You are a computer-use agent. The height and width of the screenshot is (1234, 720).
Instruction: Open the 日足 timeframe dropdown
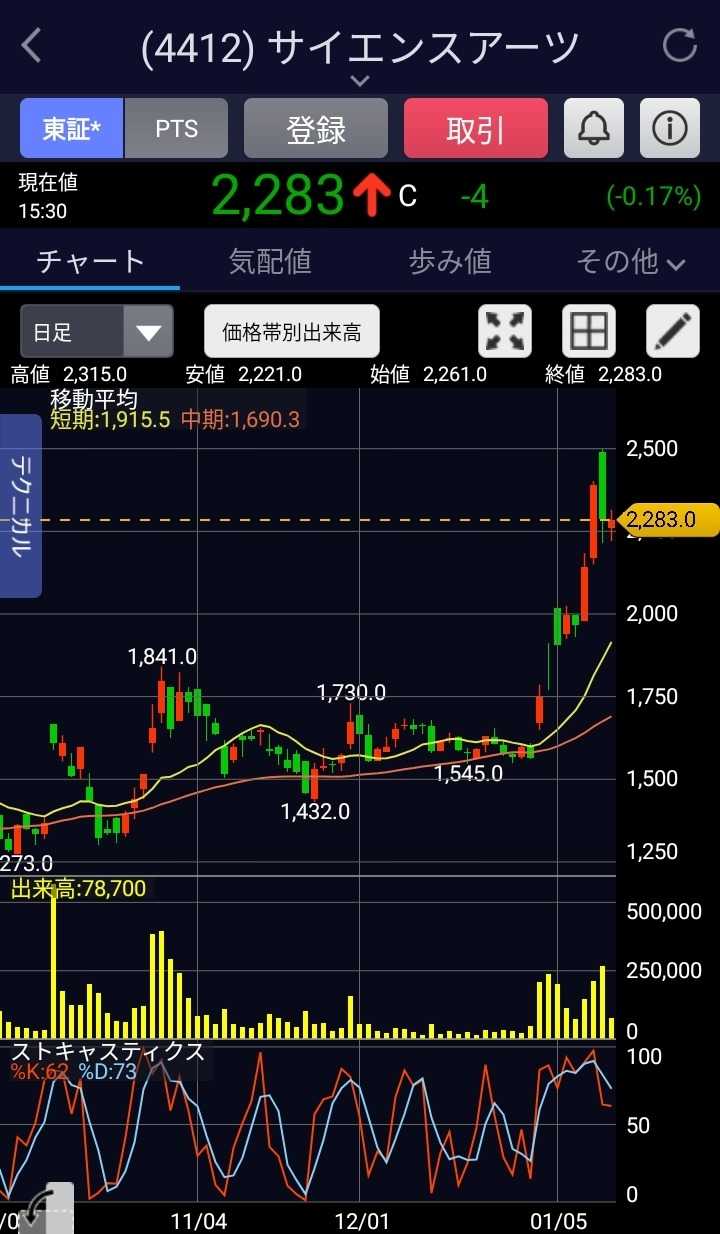[96, 332]
